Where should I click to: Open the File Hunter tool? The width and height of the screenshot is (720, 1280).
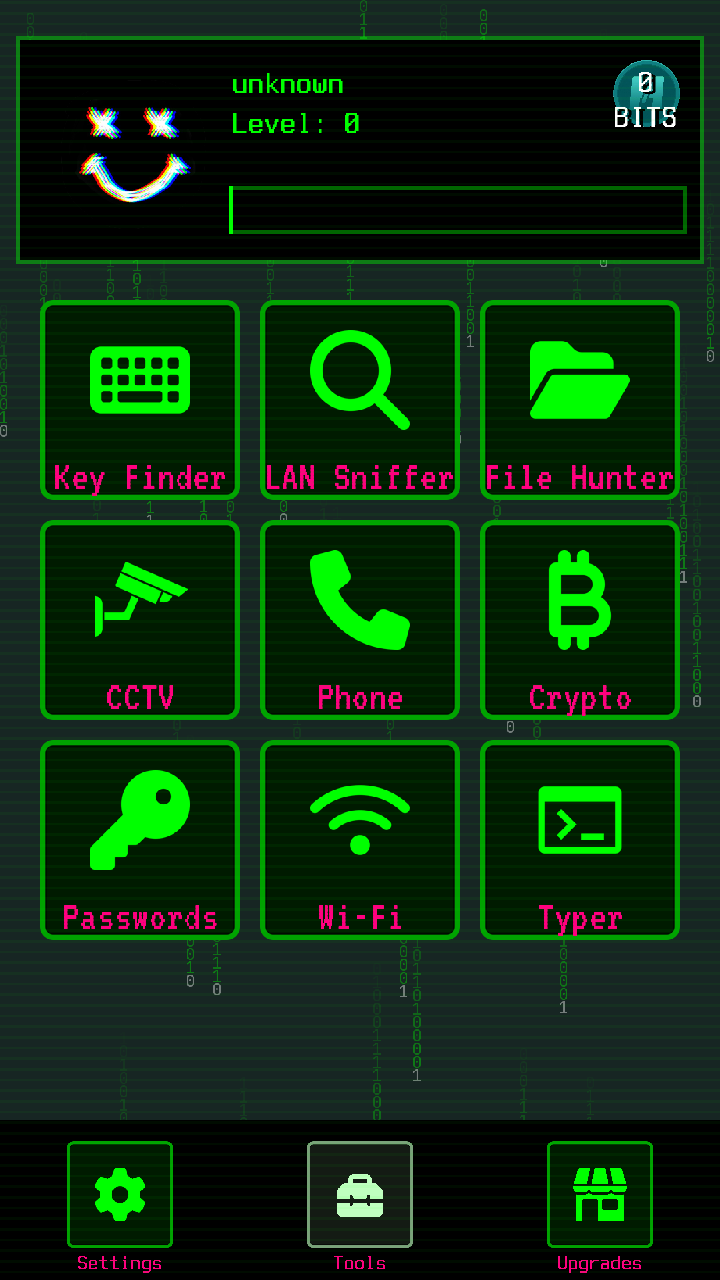click(x=580, y=400)
